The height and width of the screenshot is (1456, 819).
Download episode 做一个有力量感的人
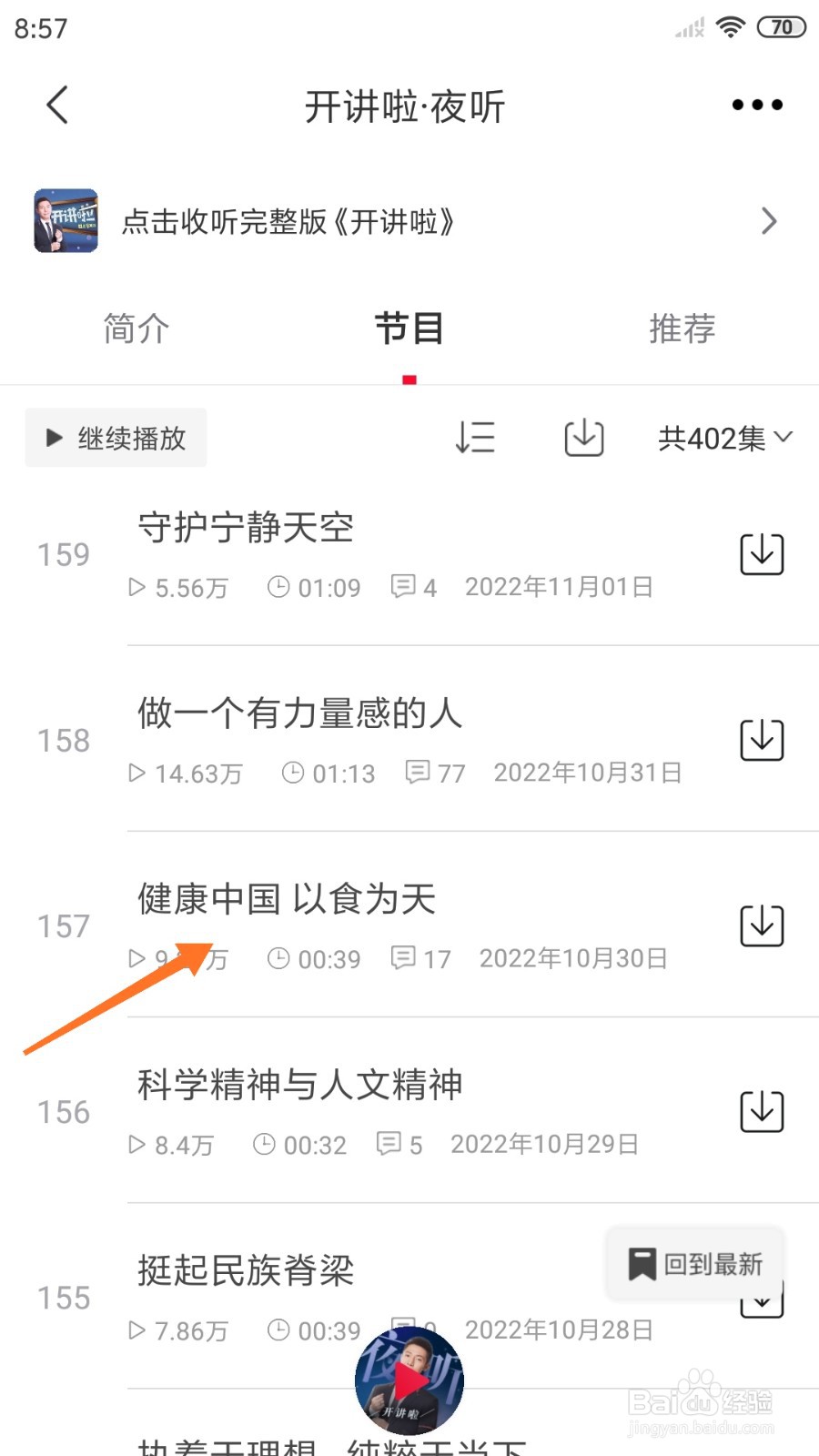click(x=761, y=739)
